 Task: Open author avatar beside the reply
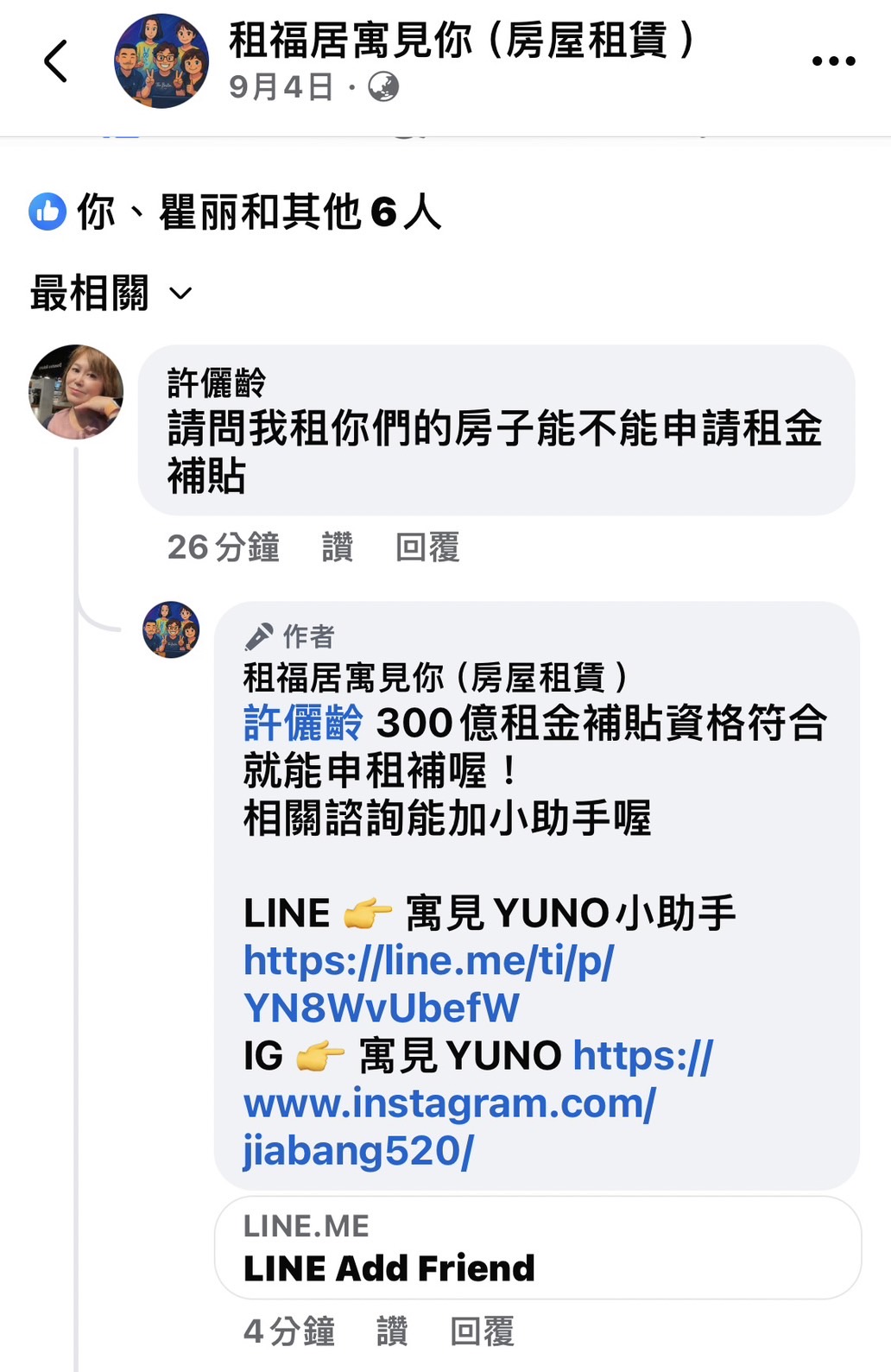point(171,629)
